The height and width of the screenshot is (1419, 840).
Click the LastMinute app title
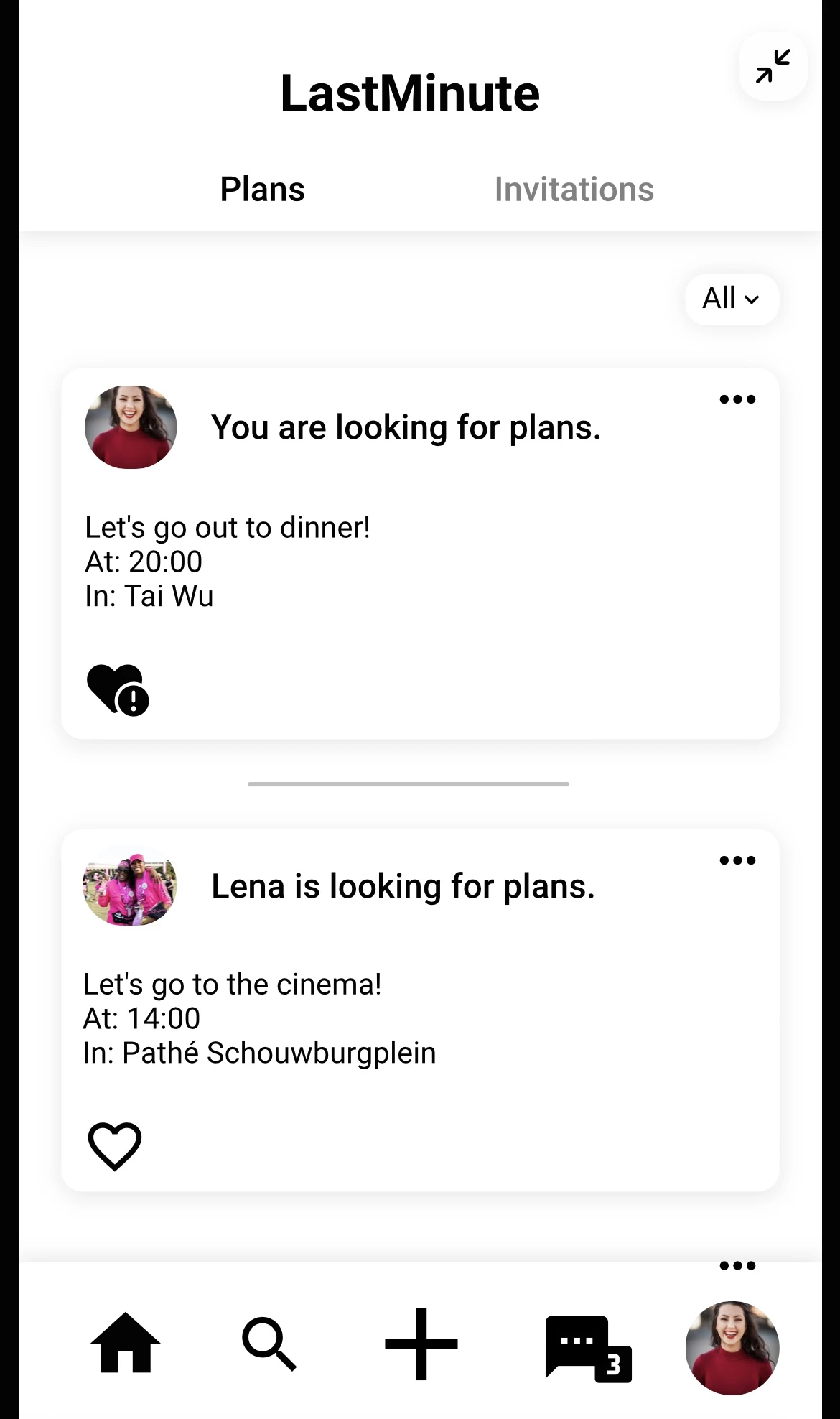[x=410, y=92]
